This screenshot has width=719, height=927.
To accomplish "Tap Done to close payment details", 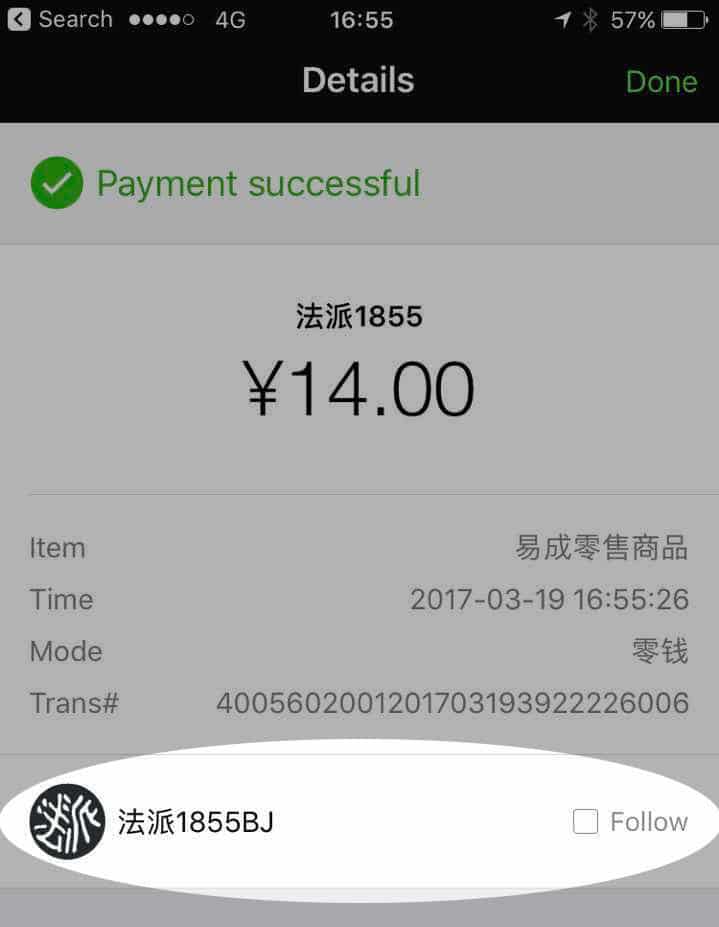I will [661, 81].
